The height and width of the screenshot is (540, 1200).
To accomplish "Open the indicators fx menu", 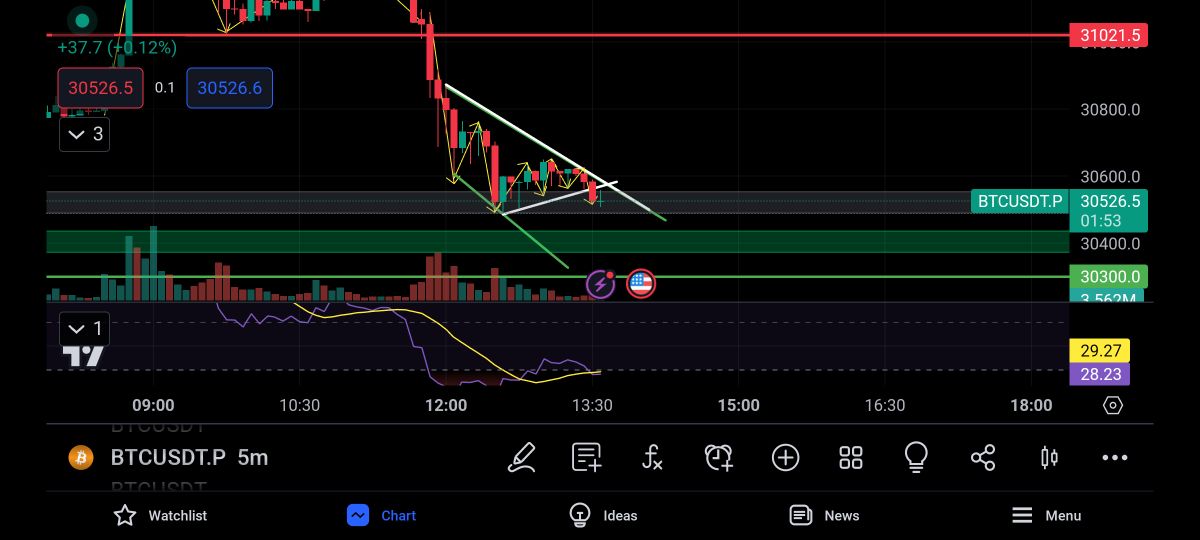I will [652, 457].
